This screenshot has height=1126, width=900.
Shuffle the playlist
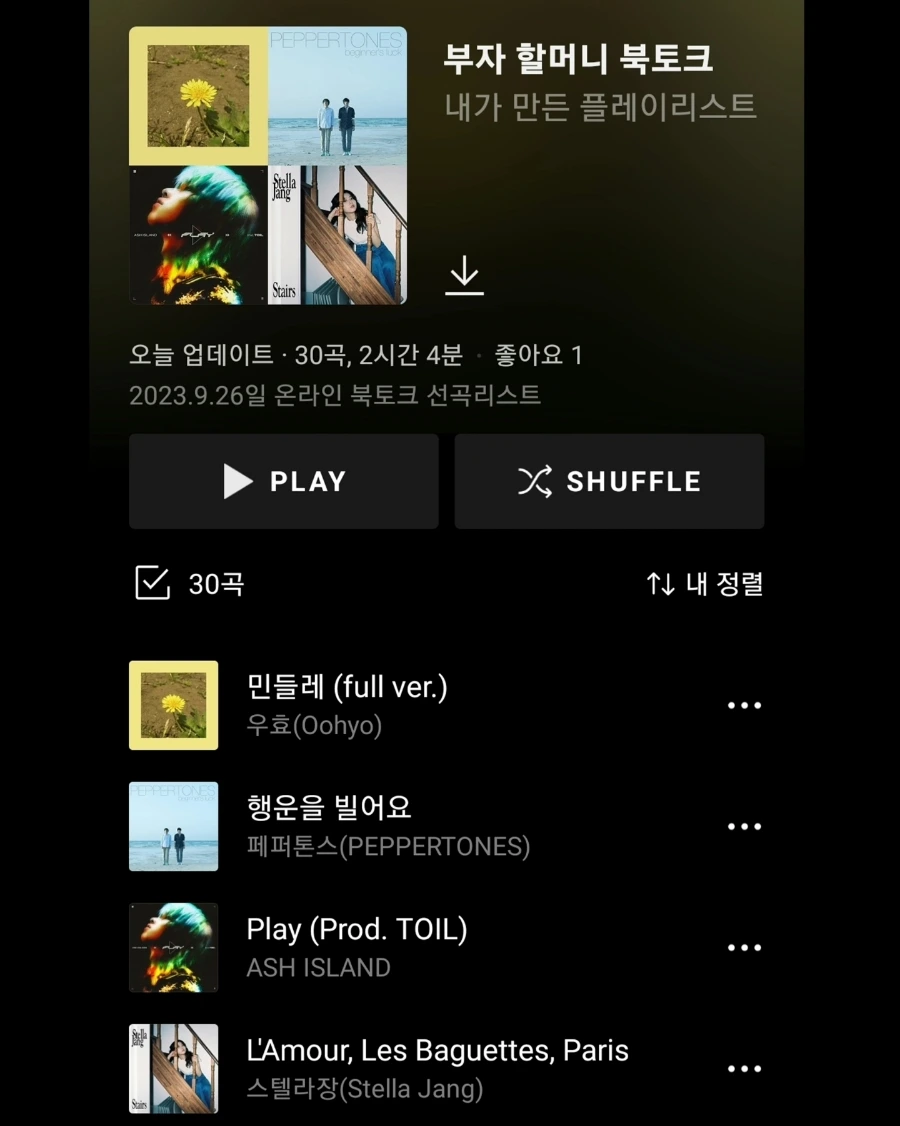coord(609,481)
